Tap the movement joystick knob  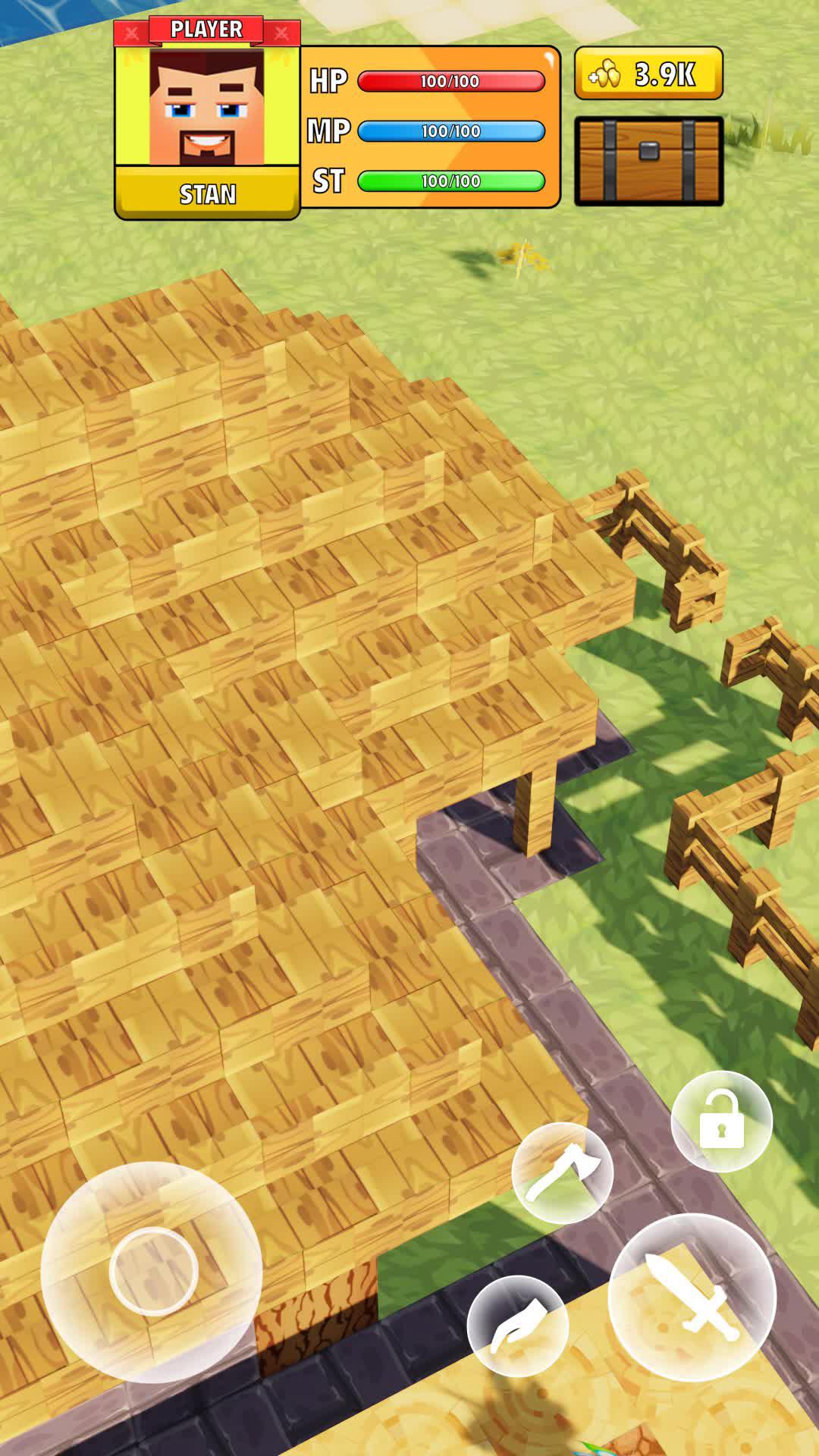(x=153, y=1272)
